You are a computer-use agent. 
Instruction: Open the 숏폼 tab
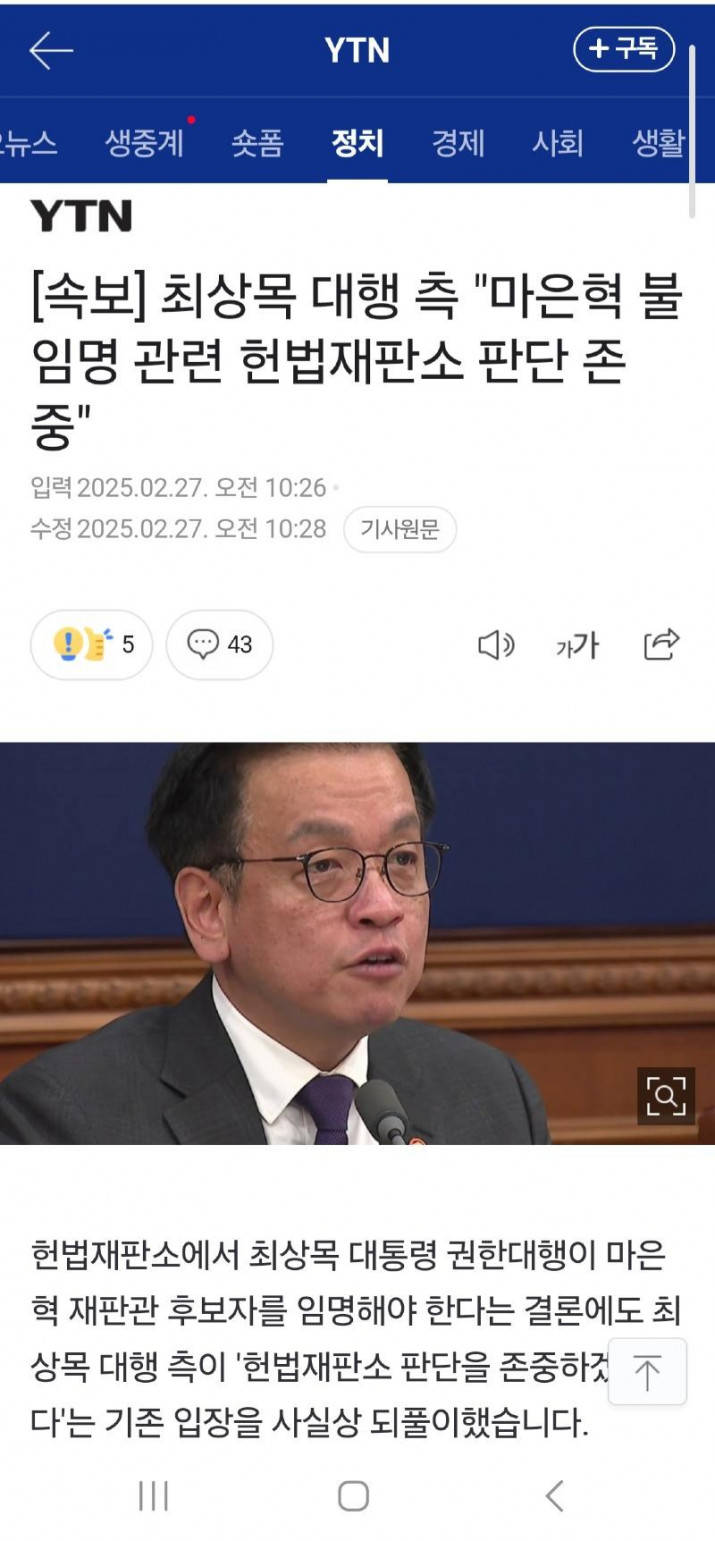pyautogui.click(x=258, y=143)
